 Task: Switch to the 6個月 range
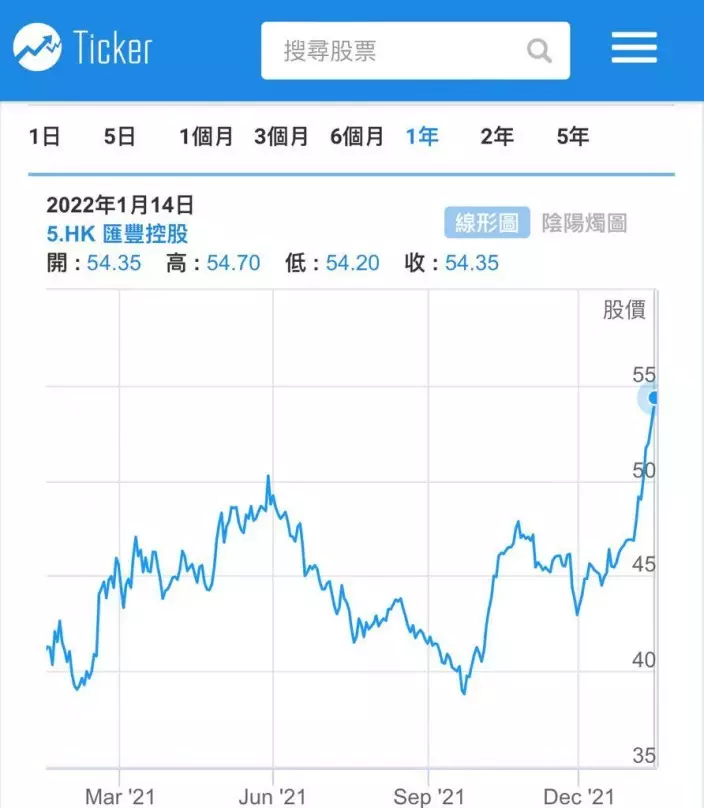pos(357,137)
